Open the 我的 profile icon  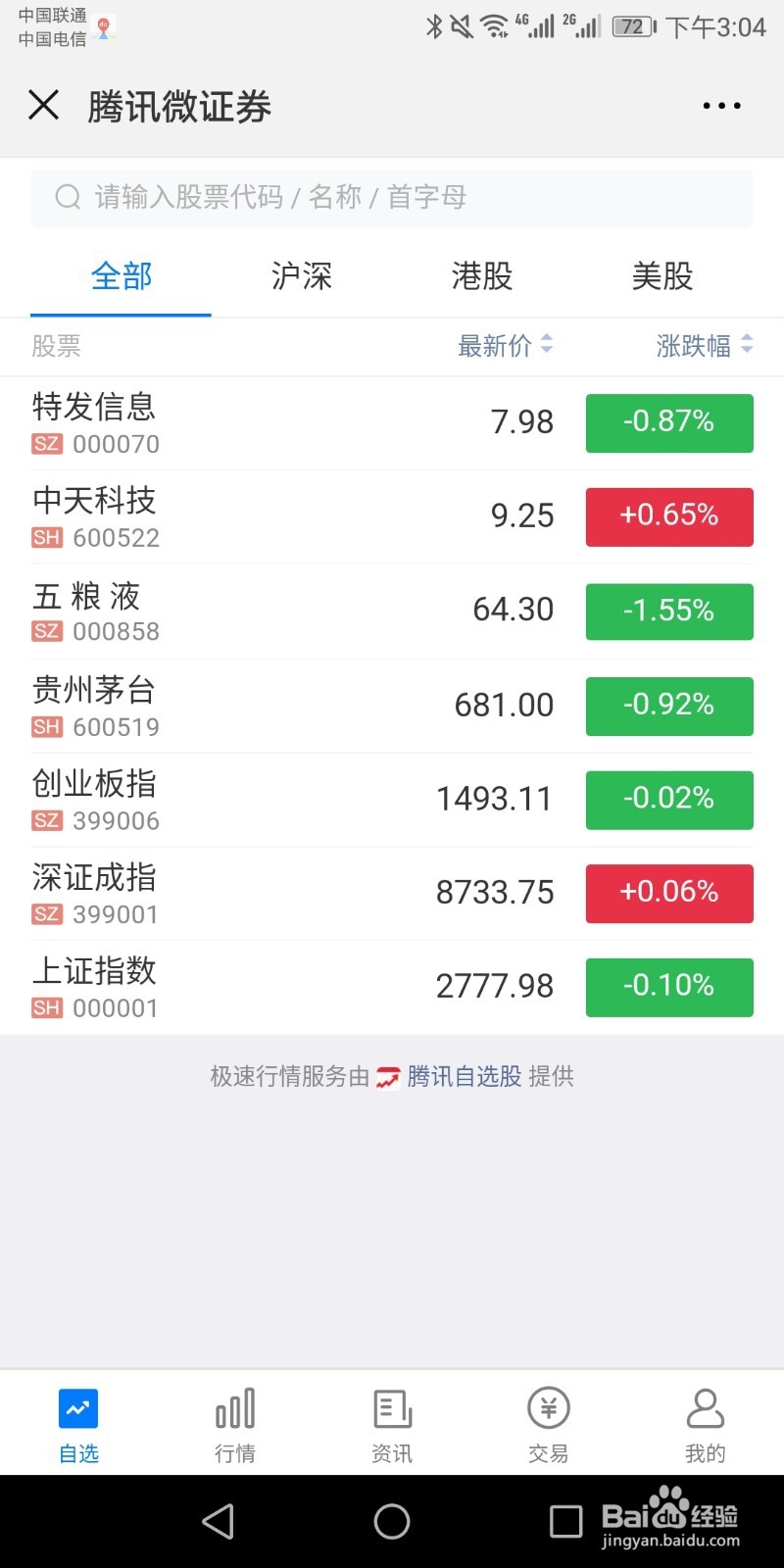705,1421
